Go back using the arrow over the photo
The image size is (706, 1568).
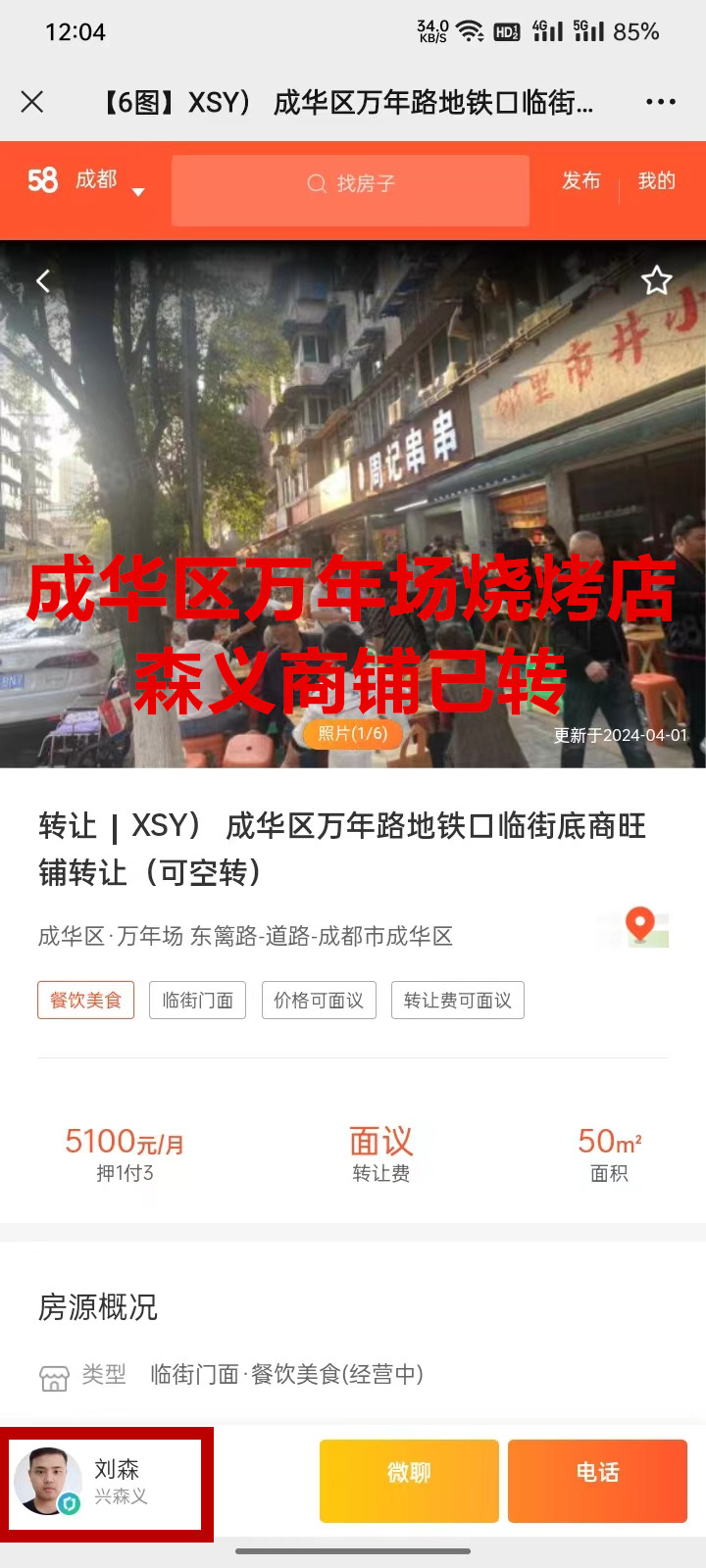pyautogui.click(x=43, y=282)
